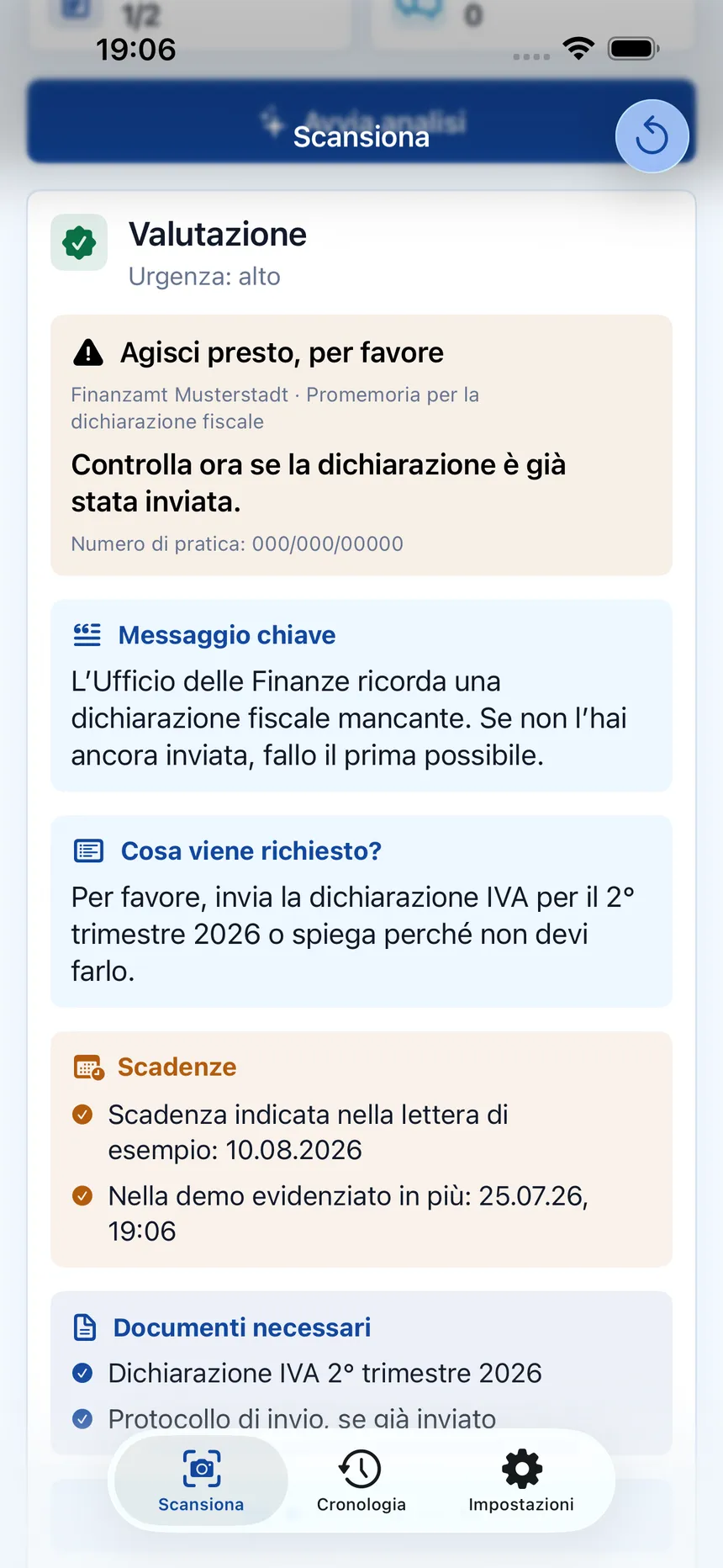The height and width of the screenshot is (1568, 723).
Task: Open the Impostazioni tab
Action: coord(521,1482)
